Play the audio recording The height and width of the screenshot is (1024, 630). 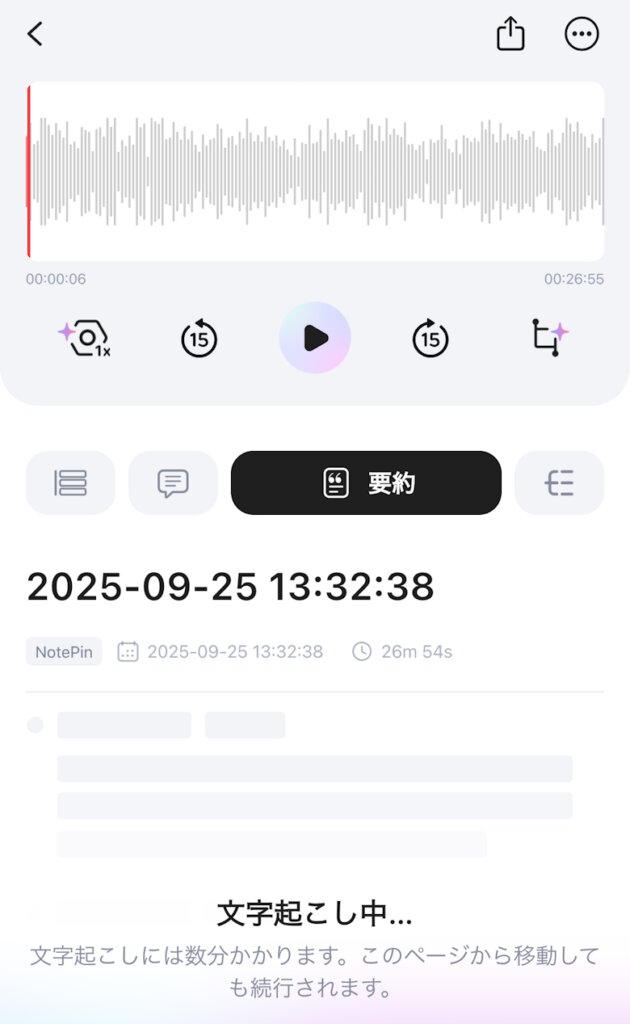coord(315,338)
